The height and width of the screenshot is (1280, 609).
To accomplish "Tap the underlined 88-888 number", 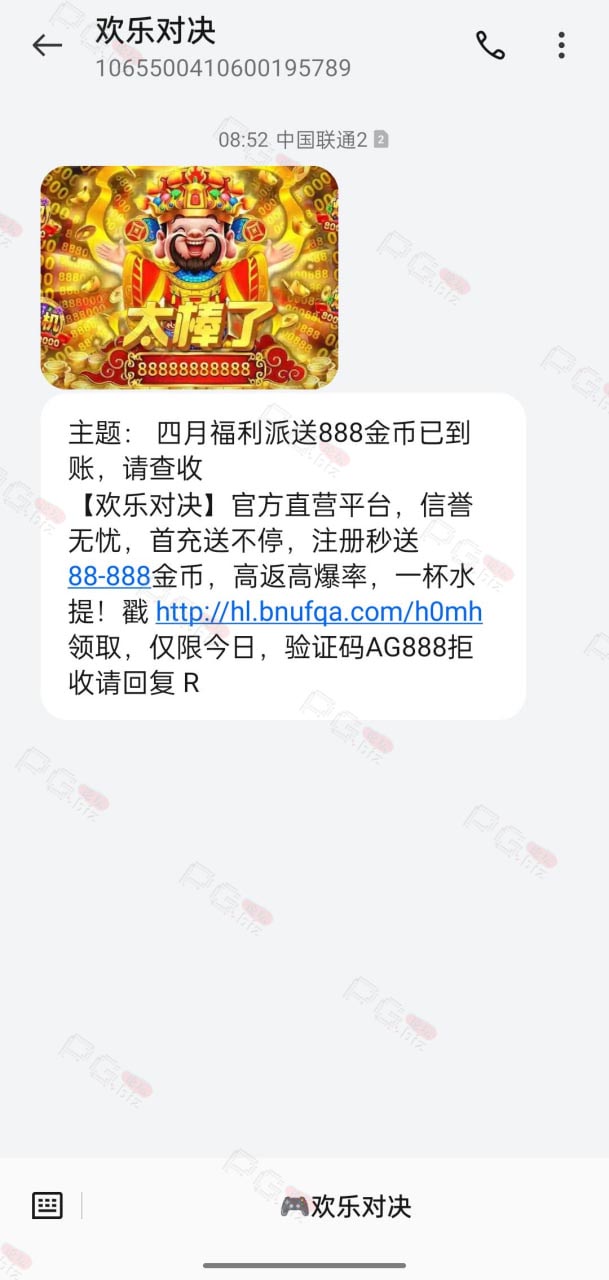I will [x=109, y=576].
